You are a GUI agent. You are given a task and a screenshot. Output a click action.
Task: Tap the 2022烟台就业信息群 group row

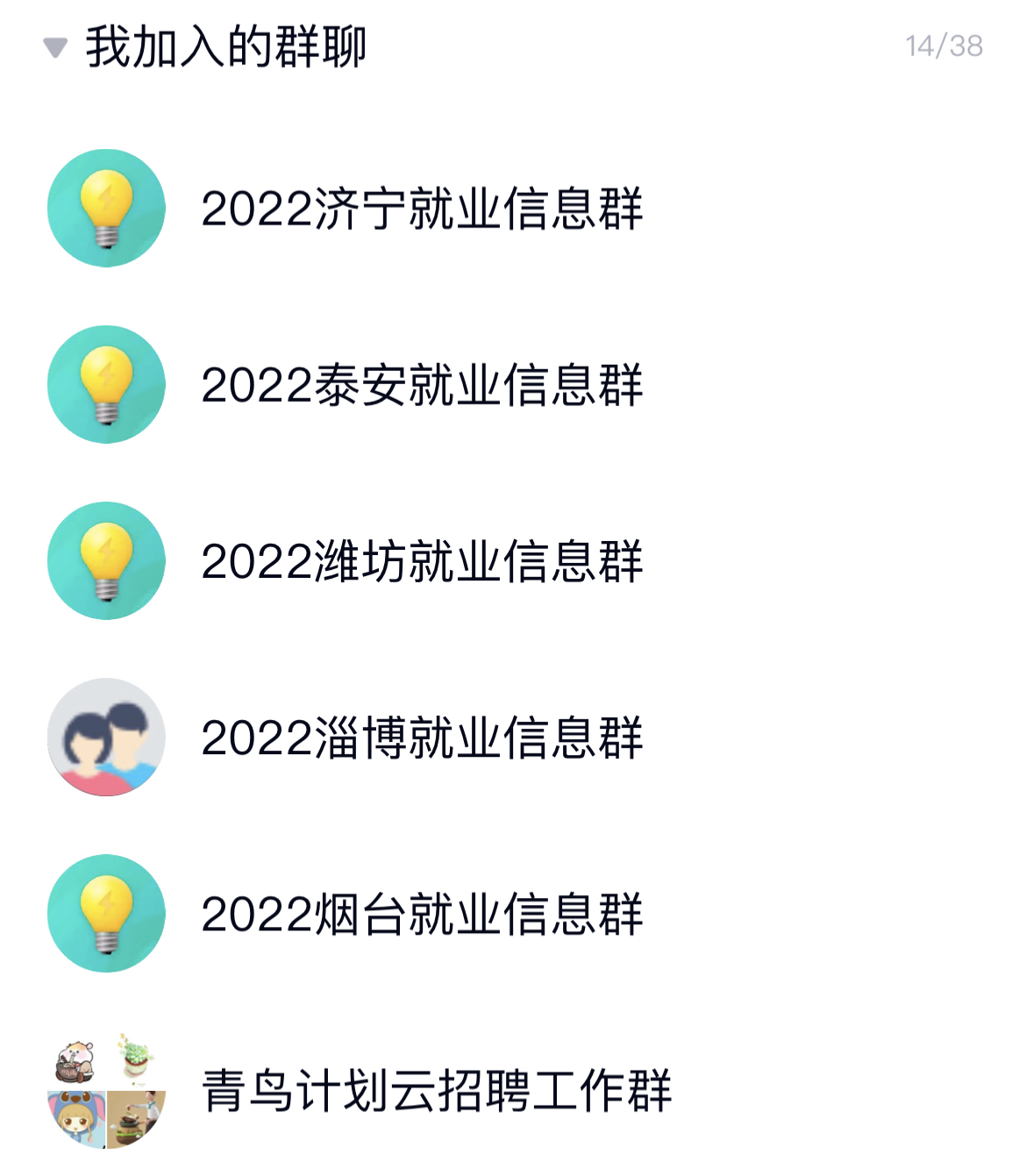(422, 914)
